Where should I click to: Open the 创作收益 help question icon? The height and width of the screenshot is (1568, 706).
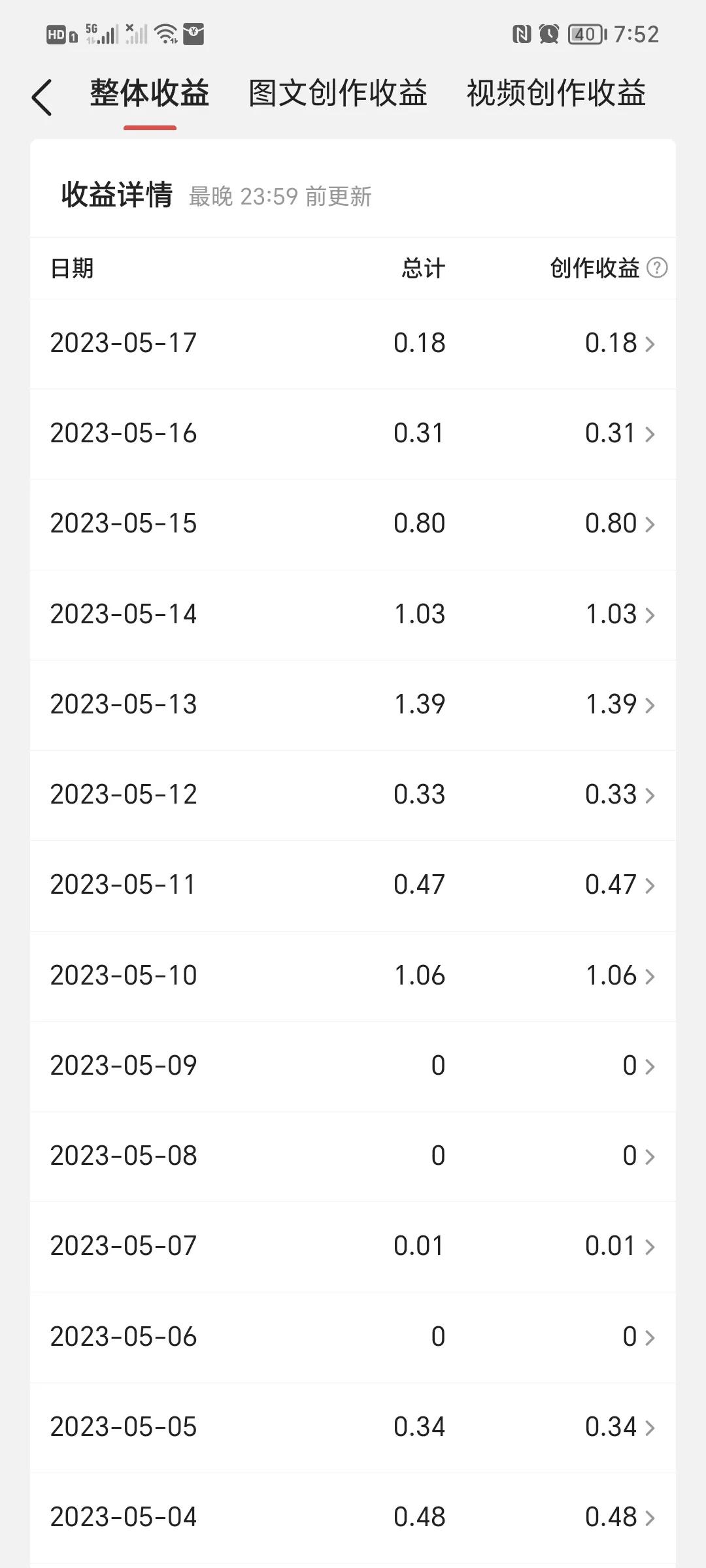tap(657, 268)
